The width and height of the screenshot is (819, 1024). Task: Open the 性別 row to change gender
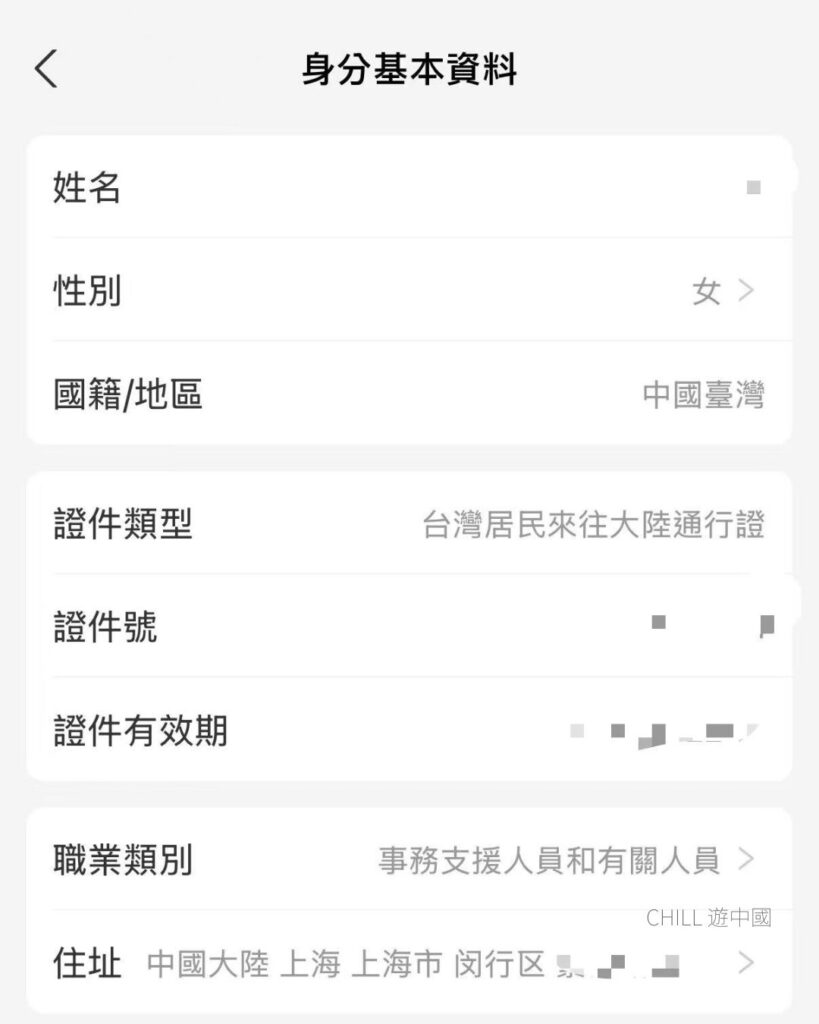click(408, 291)
